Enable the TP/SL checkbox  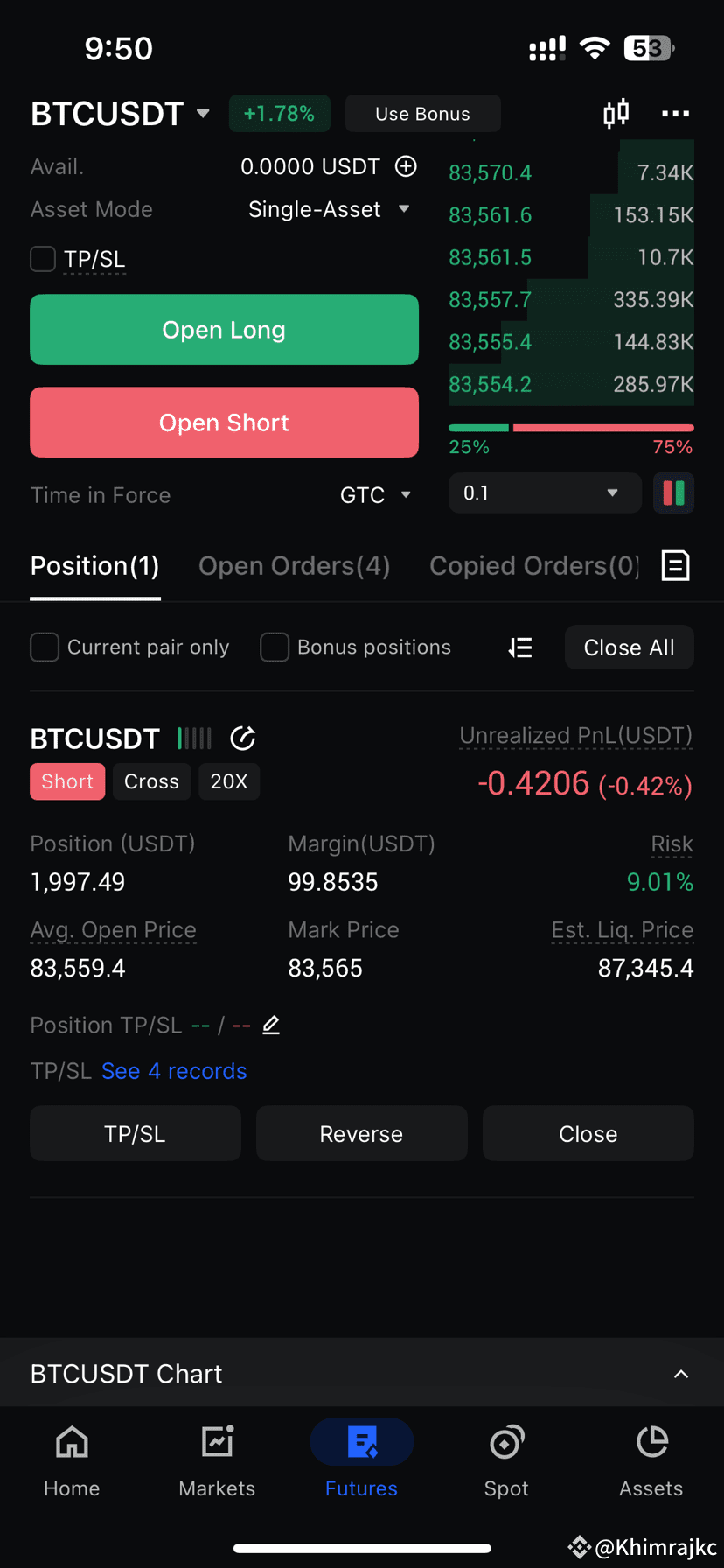(x=42, y=258)
